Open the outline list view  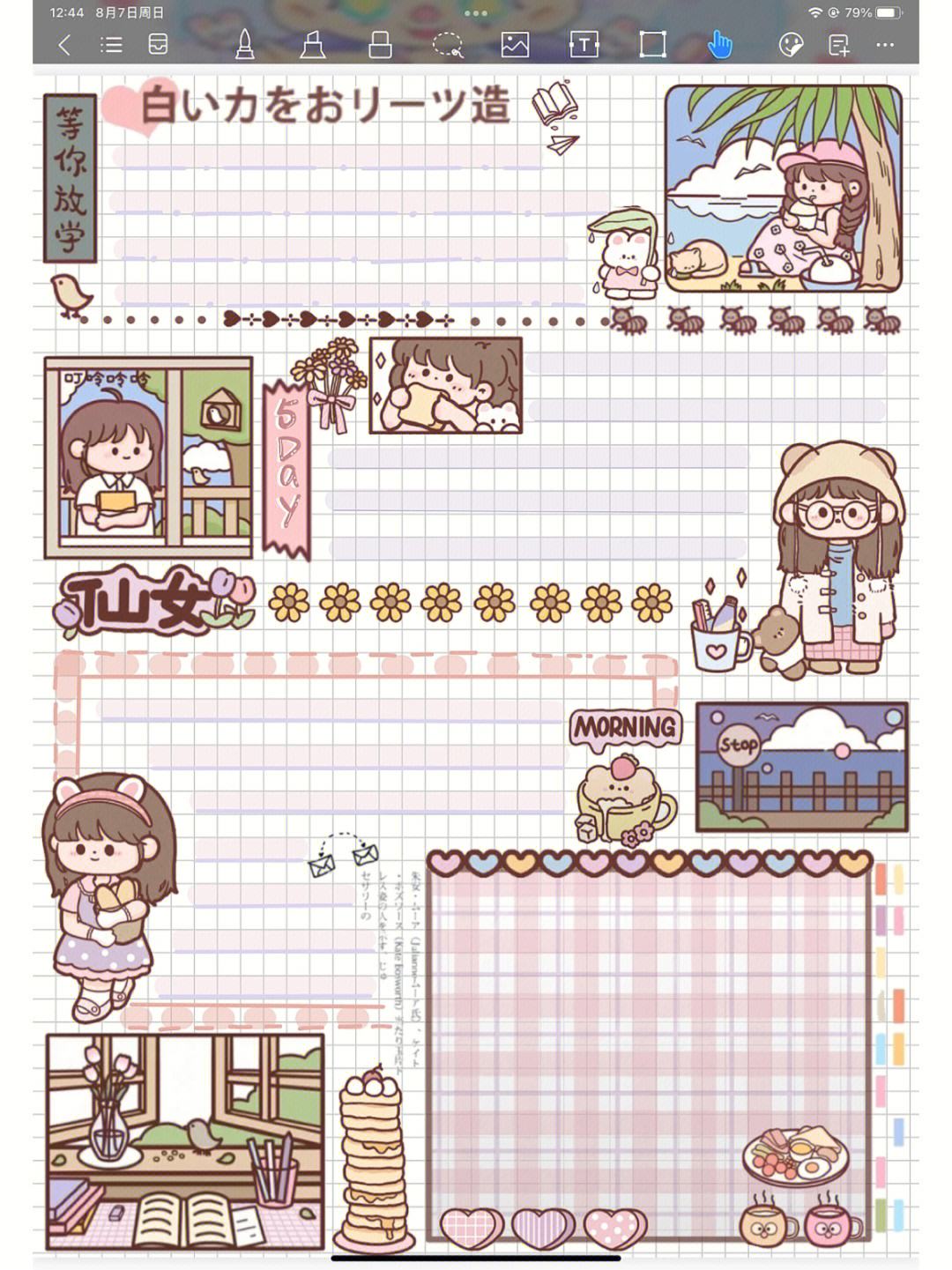click(111, 44)
